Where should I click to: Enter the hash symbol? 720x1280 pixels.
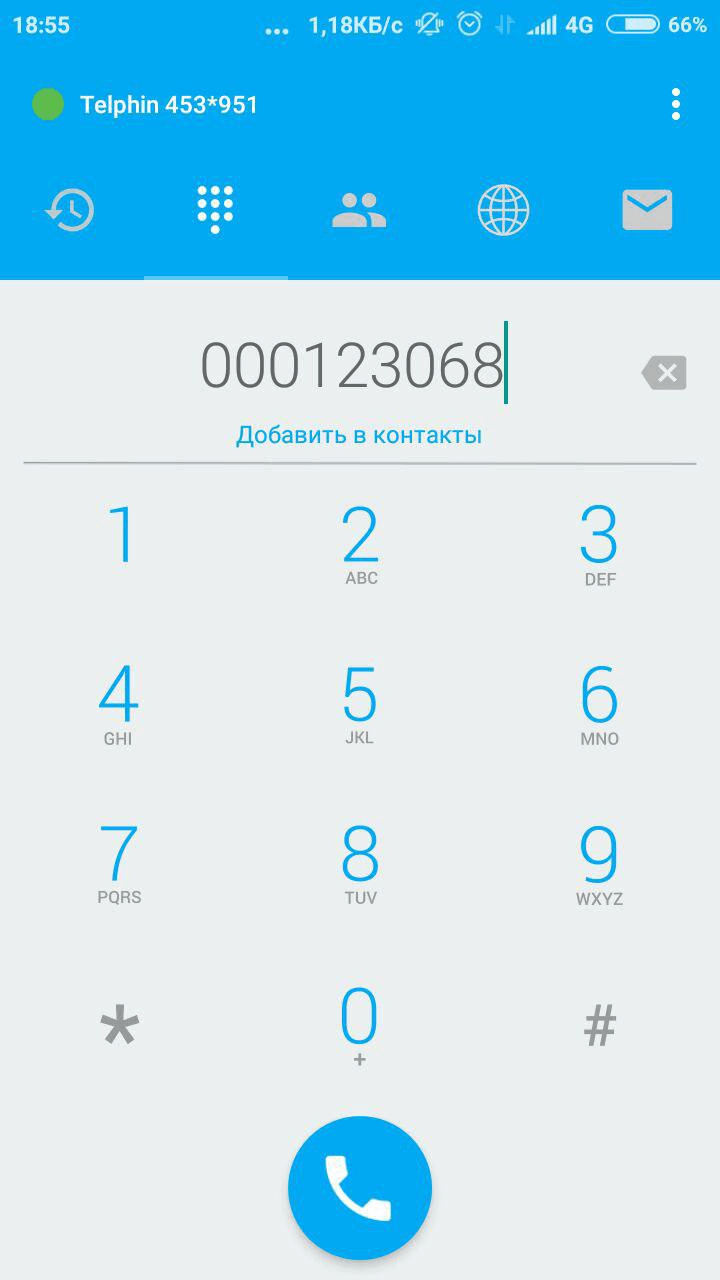pyautogui.click(x=600, y=1025)
